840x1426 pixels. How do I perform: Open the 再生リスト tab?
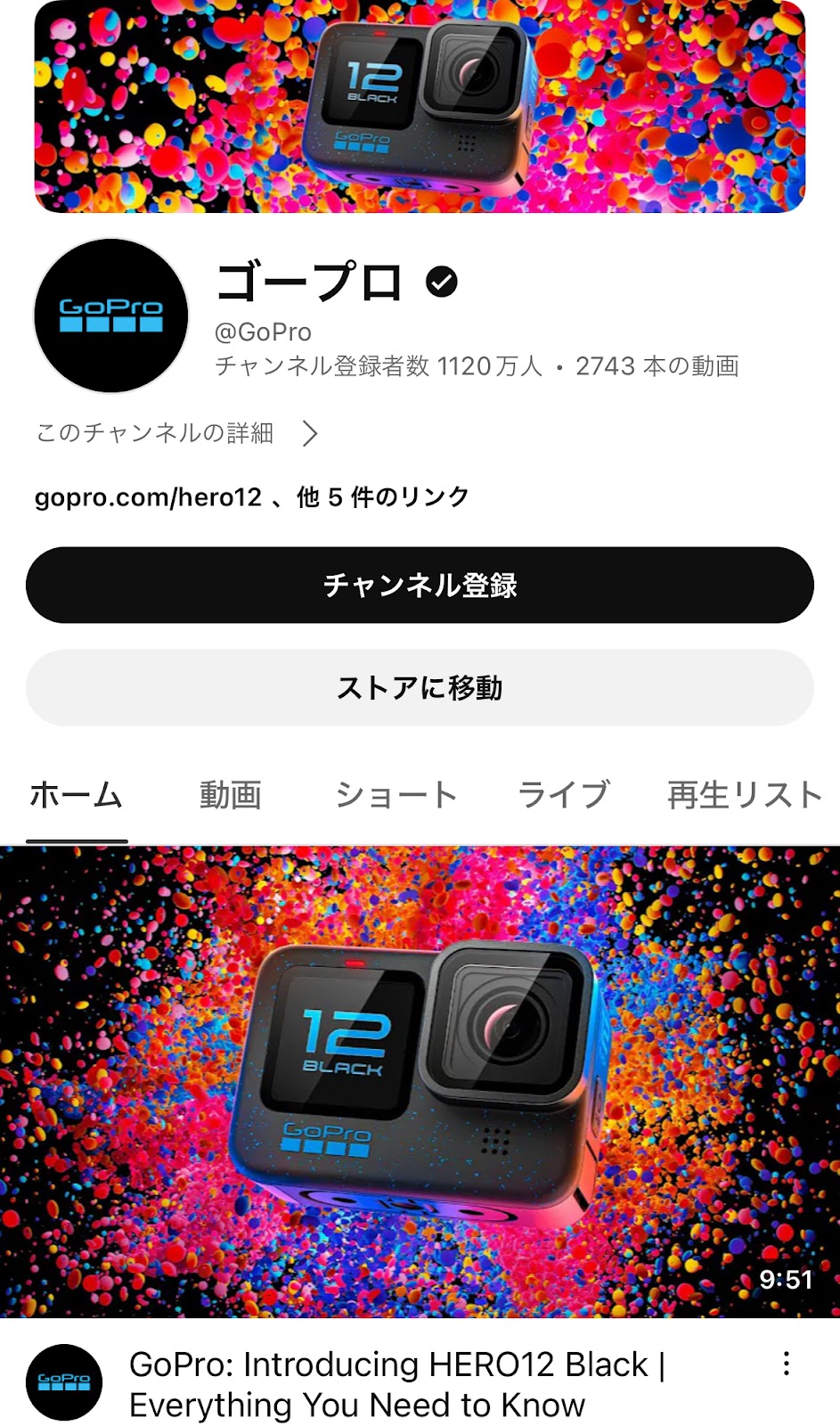[x=744, y=795]
